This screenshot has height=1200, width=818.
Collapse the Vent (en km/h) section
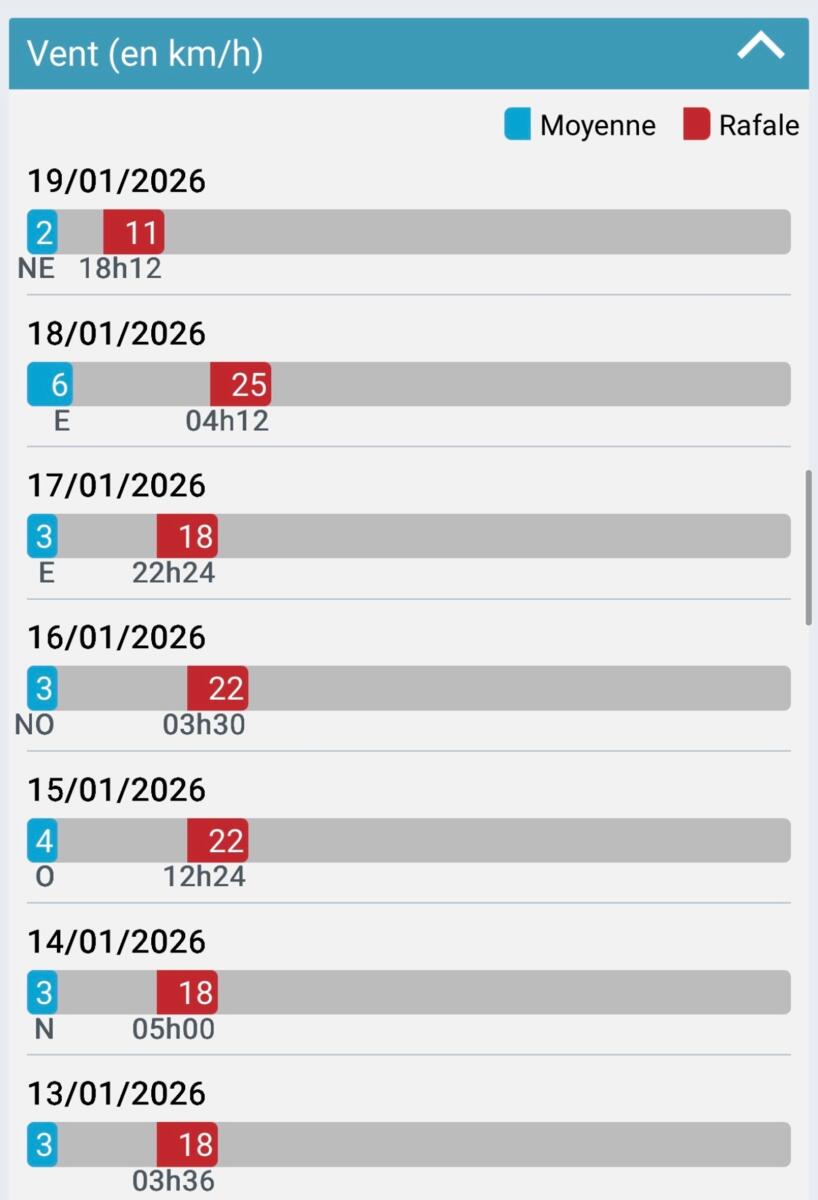(x=760, y=48)
